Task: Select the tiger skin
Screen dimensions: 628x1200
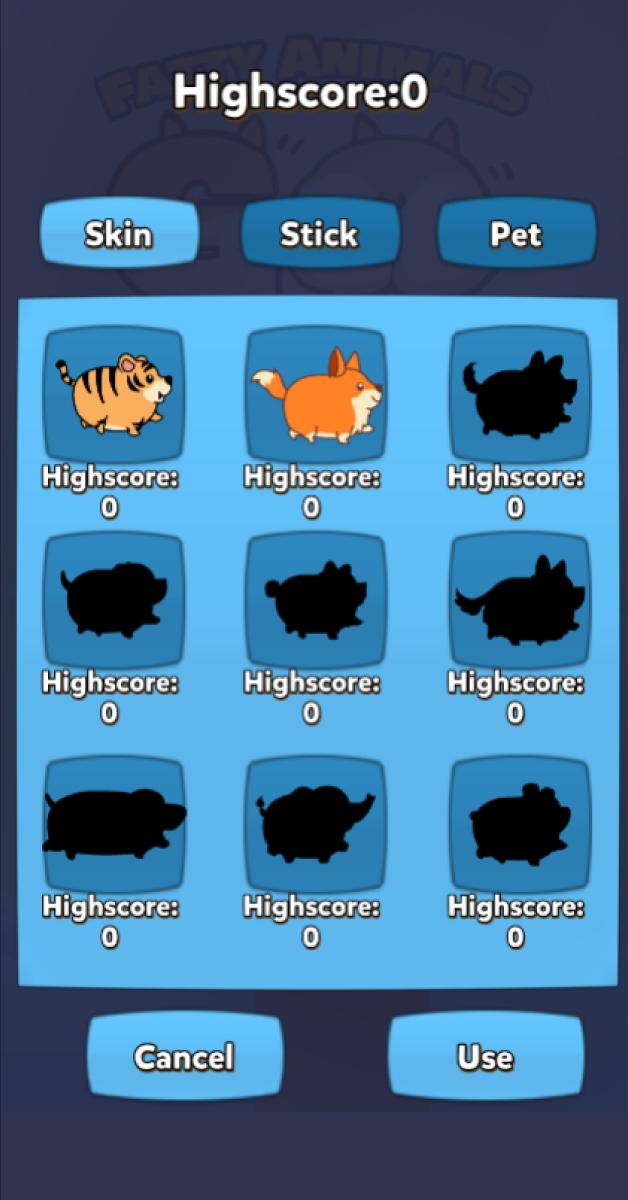Action: tap(114, 394)
